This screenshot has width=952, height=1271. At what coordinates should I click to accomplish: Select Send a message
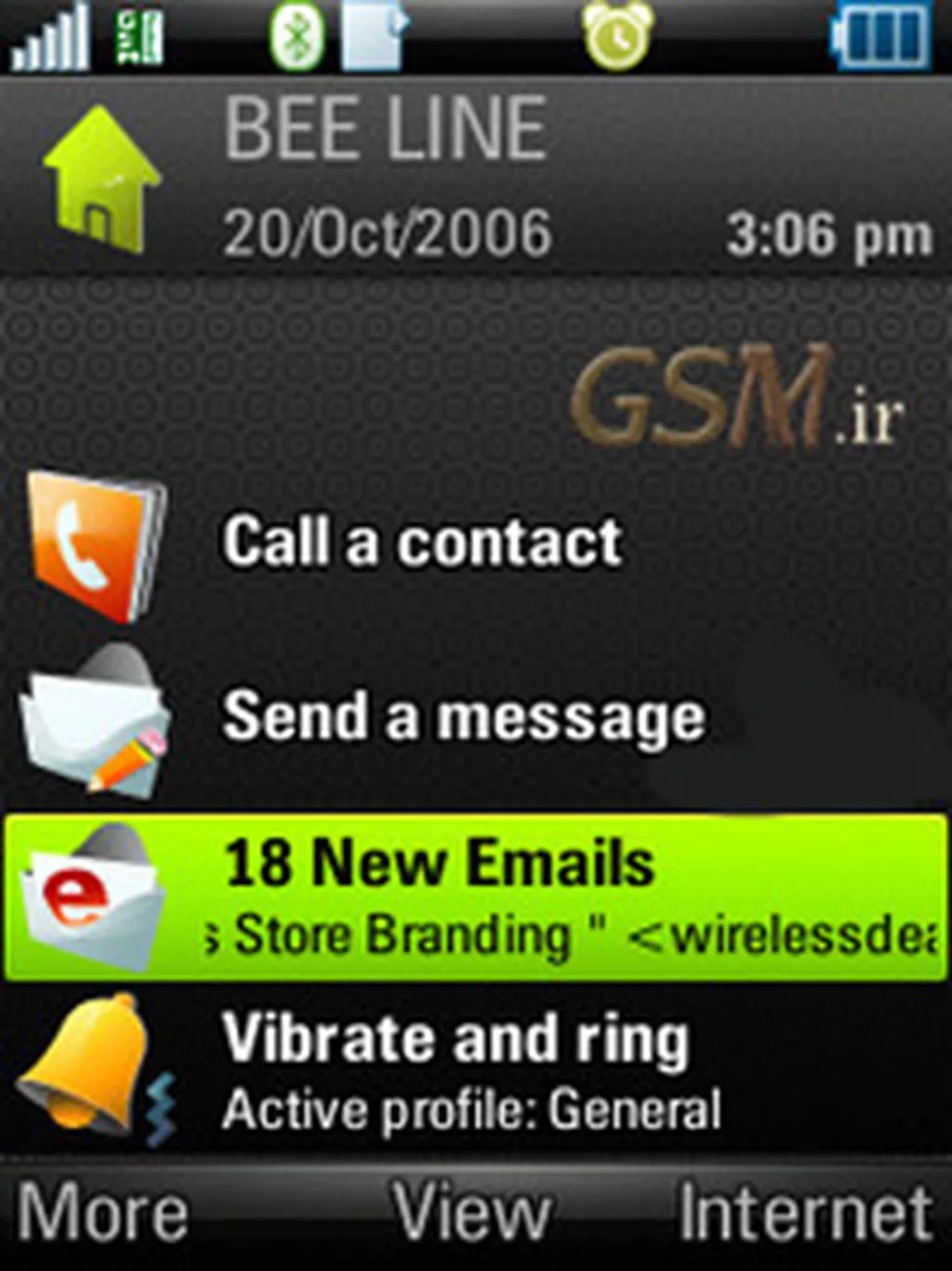(462, 717)
